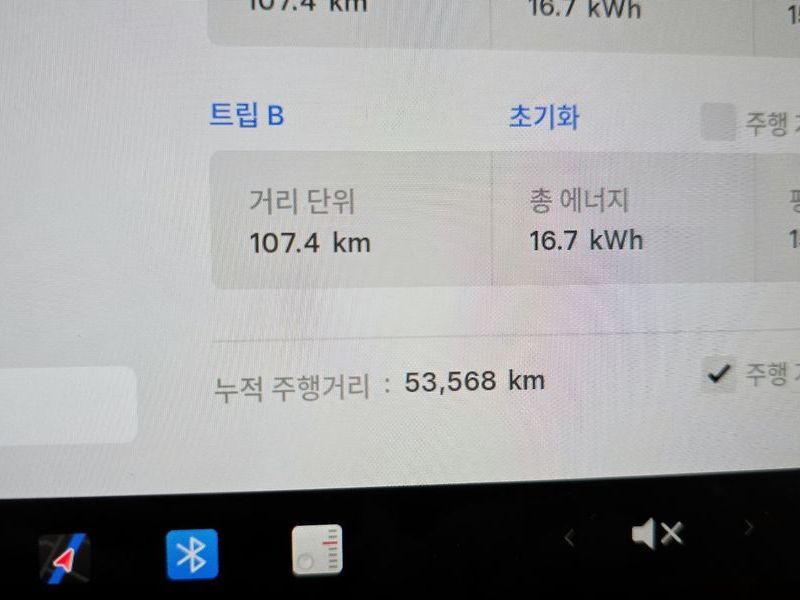
Task: Raise volume with the right arrow
Action: point(748,527)
